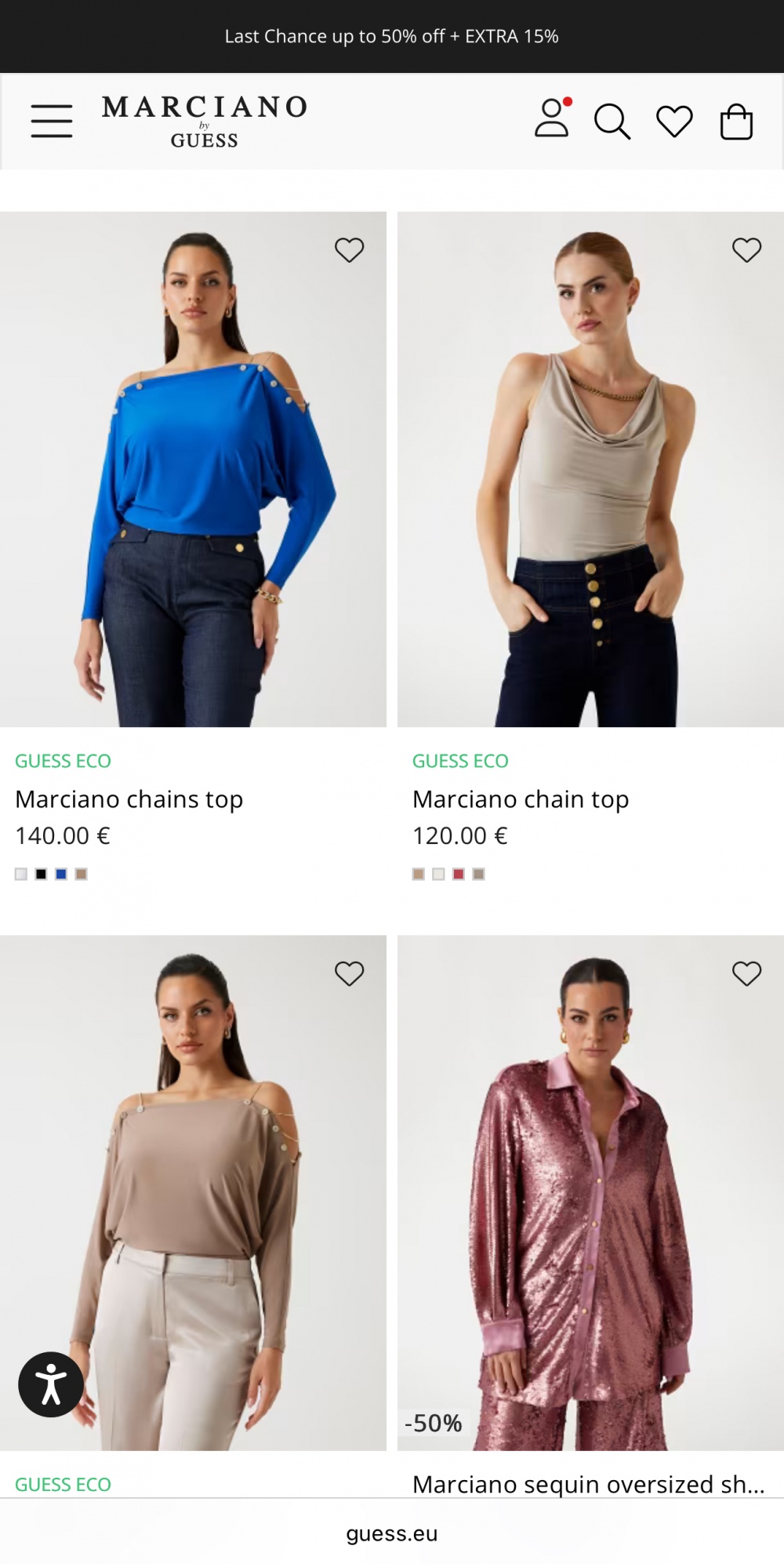
Task: Open the accessibility options button
Action: [x=51, y=1384]
